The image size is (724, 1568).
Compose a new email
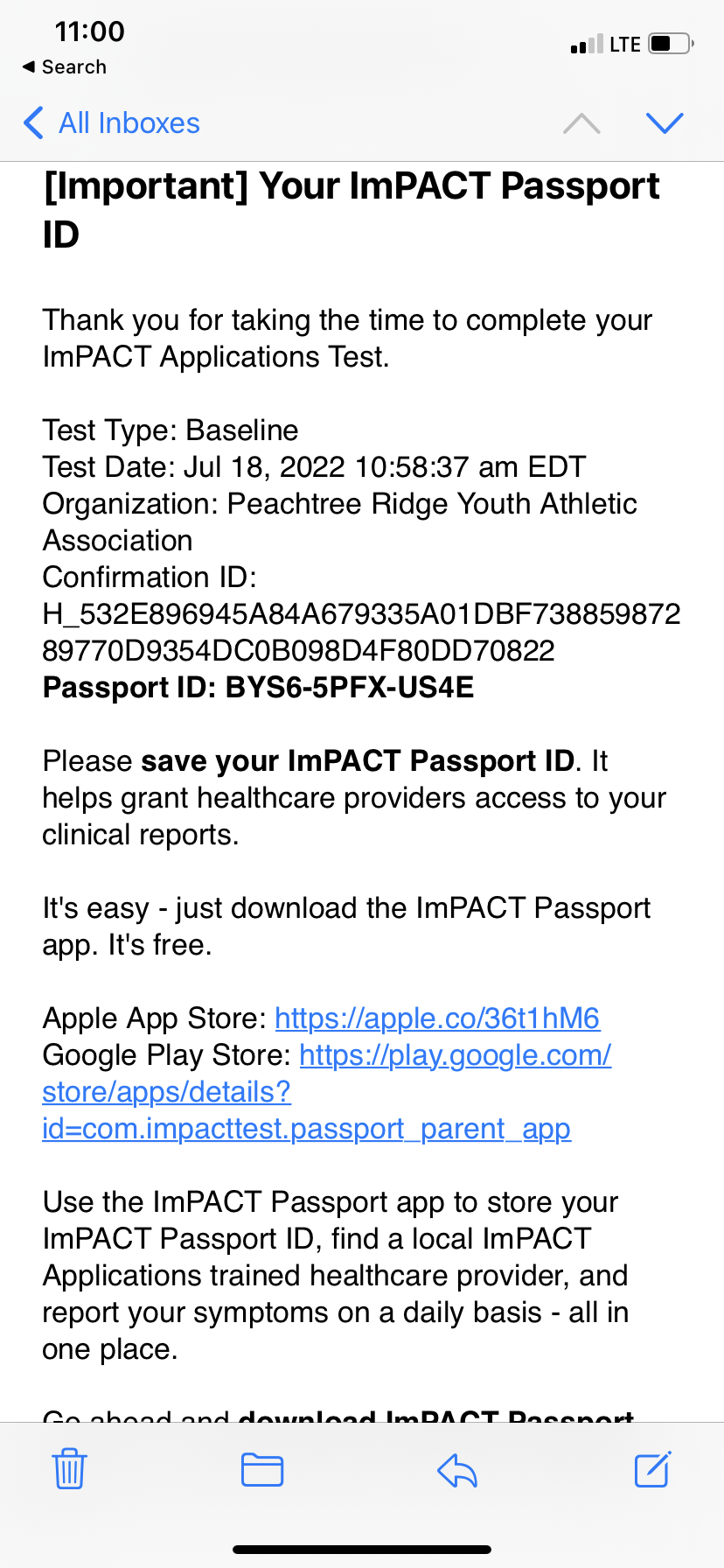(652, 1469)
